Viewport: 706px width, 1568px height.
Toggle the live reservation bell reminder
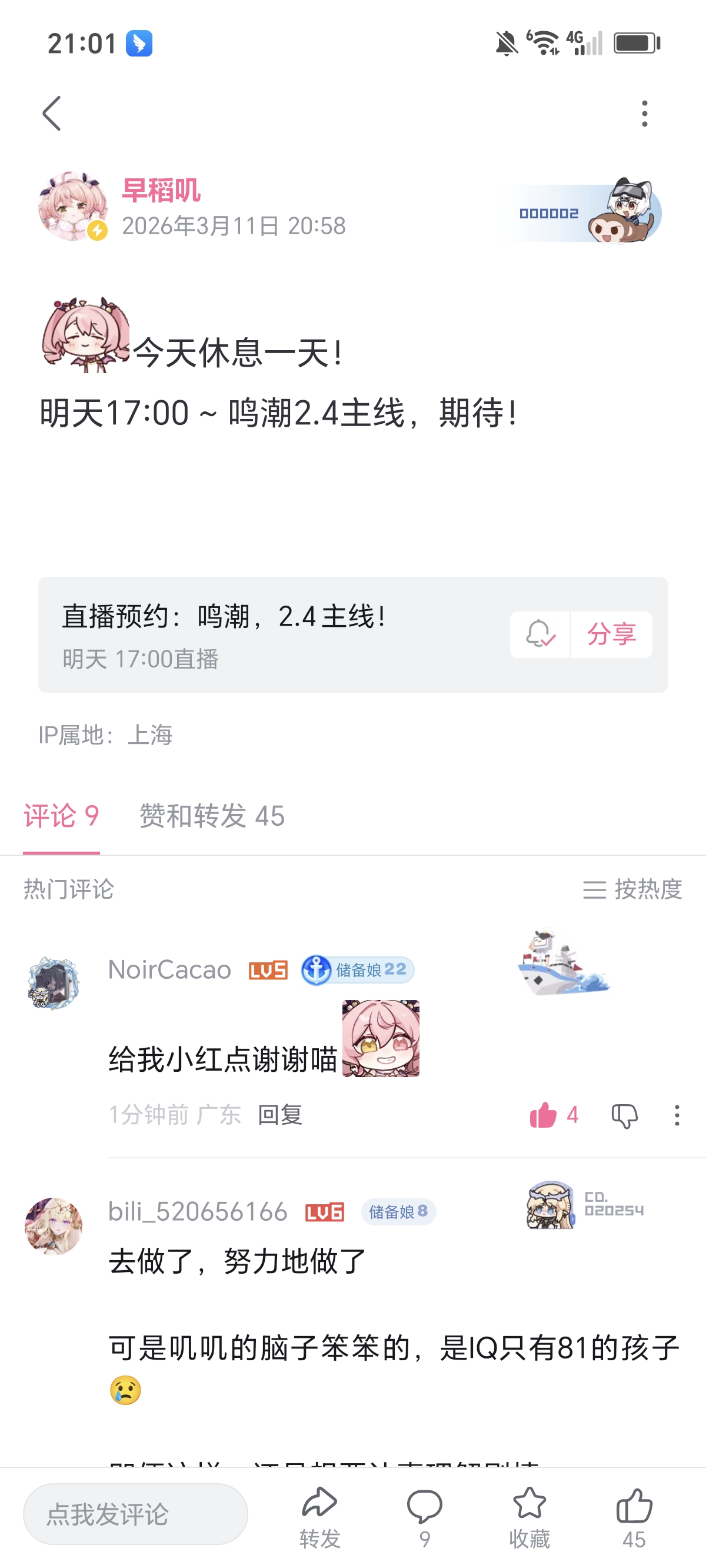click(540, 634)
